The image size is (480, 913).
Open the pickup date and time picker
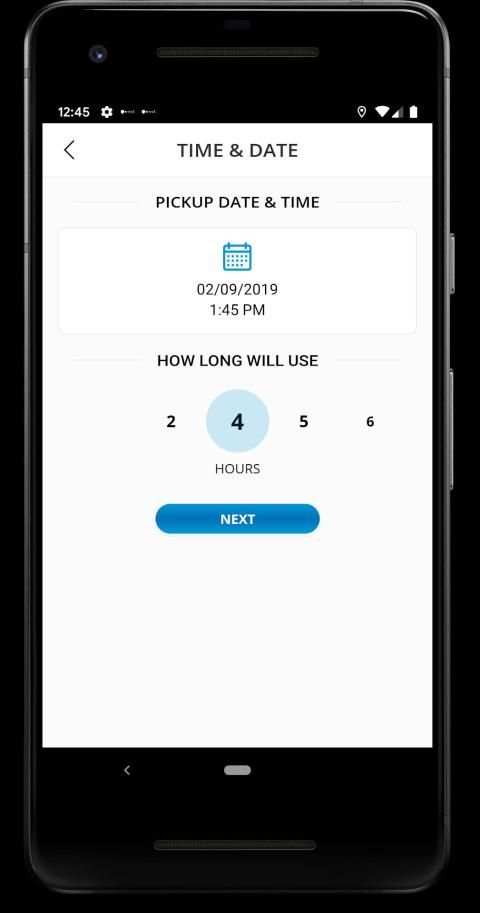[238, 281]
